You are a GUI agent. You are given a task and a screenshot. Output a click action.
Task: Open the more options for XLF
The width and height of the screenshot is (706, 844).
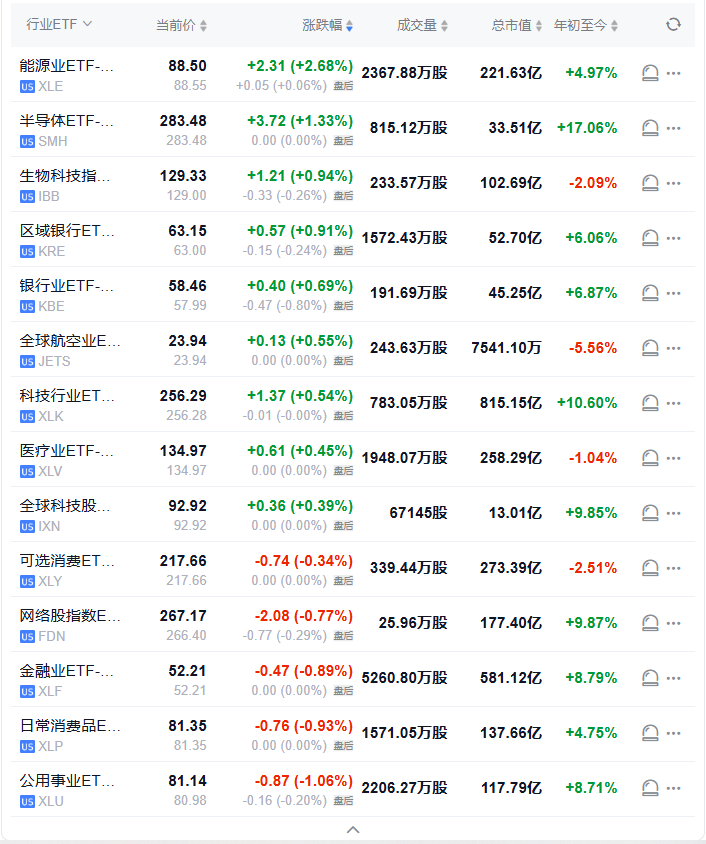[673, 678]
